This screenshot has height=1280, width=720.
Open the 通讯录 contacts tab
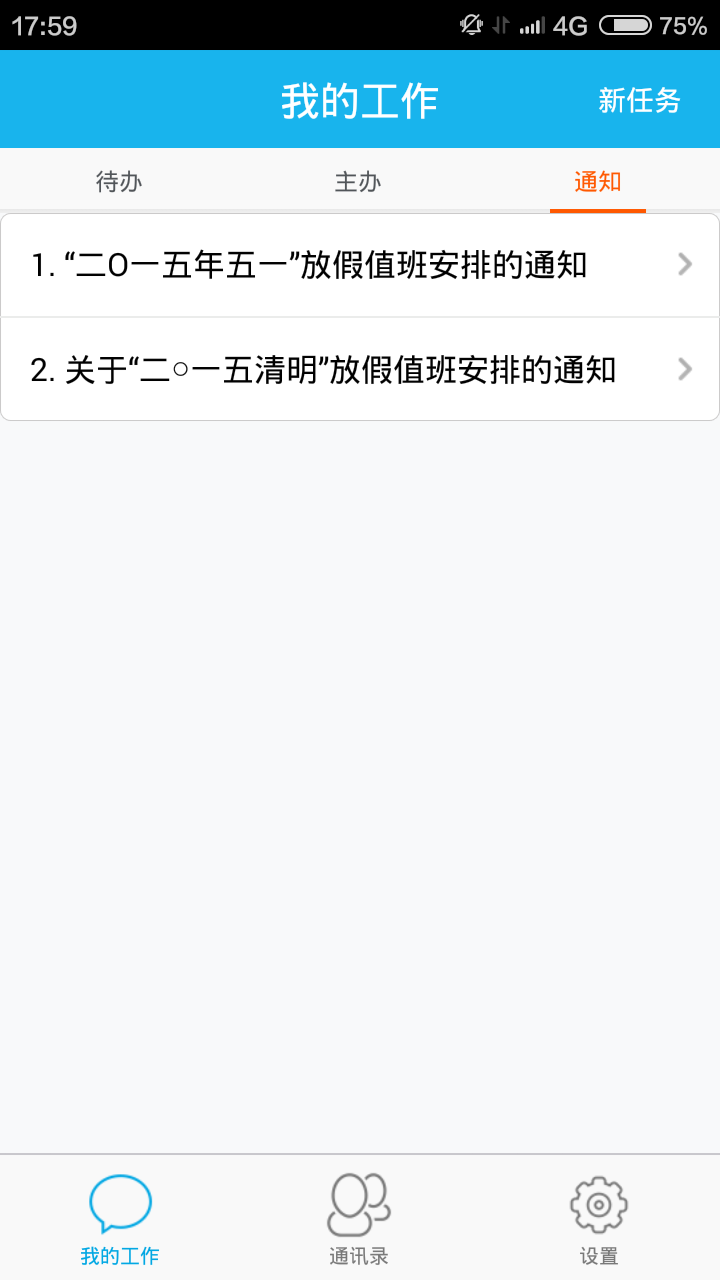359,1220
